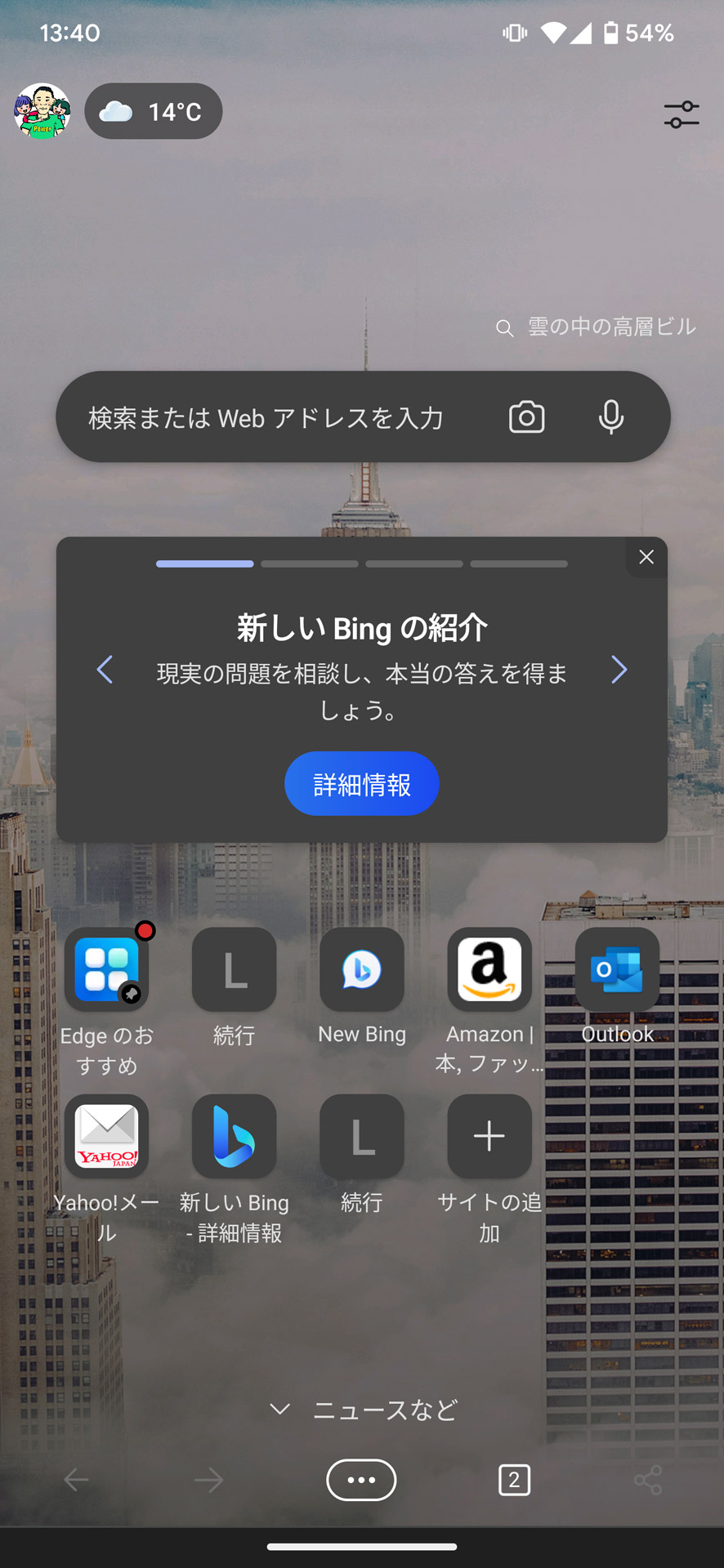The height and width of the screenshot is (1568, 724).
Task: Tap 詳細情報 to learn about new Bing
Action: point(362,783)
